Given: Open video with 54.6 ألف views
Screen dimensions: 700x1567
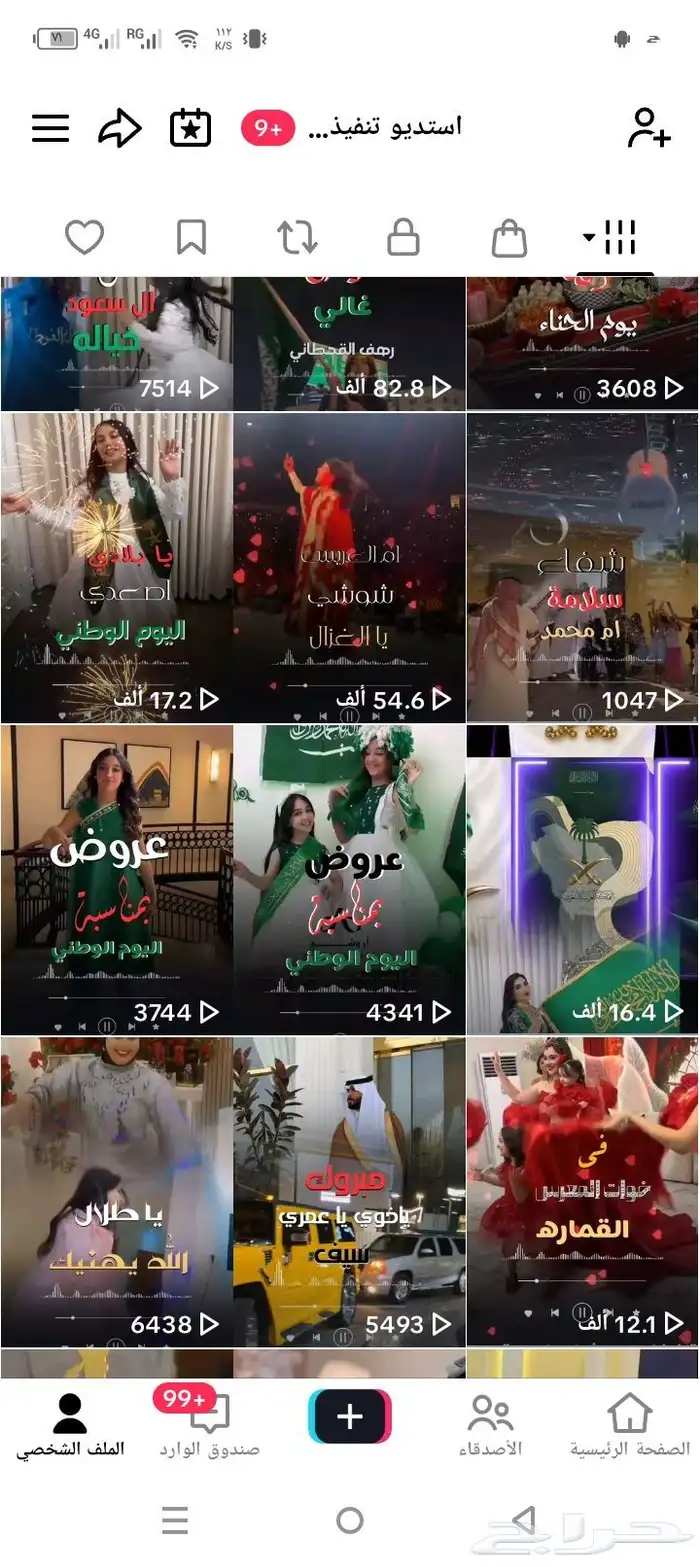Looking at the screenshot, I should click(349, 567).
